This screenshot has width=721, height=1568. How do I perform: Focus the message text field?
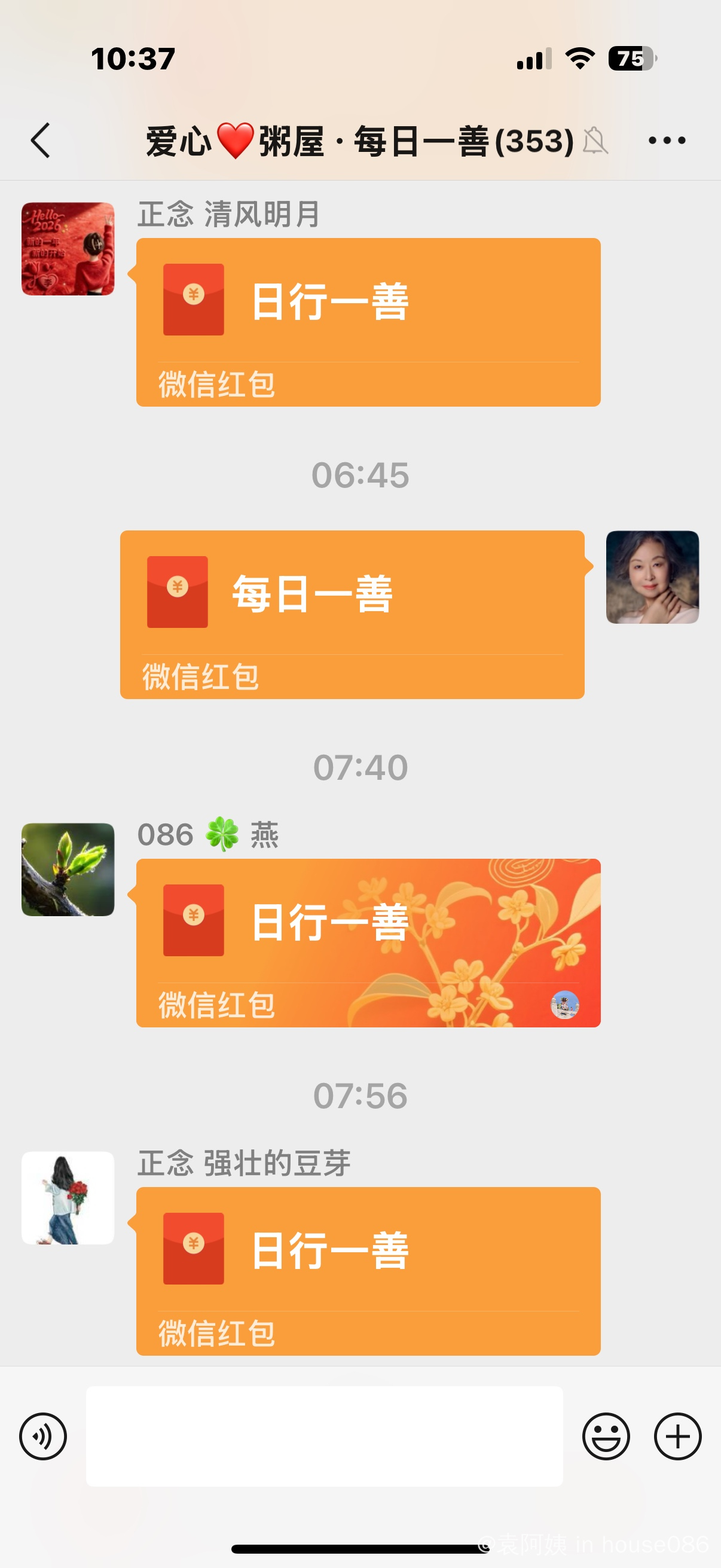tap(323, 1436)
